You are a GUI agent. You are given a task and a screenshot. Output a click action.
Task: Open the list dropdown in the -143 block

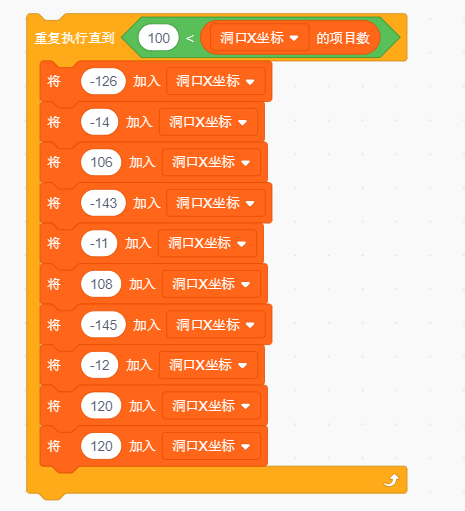pyautogui.click(x=216, y=203)
